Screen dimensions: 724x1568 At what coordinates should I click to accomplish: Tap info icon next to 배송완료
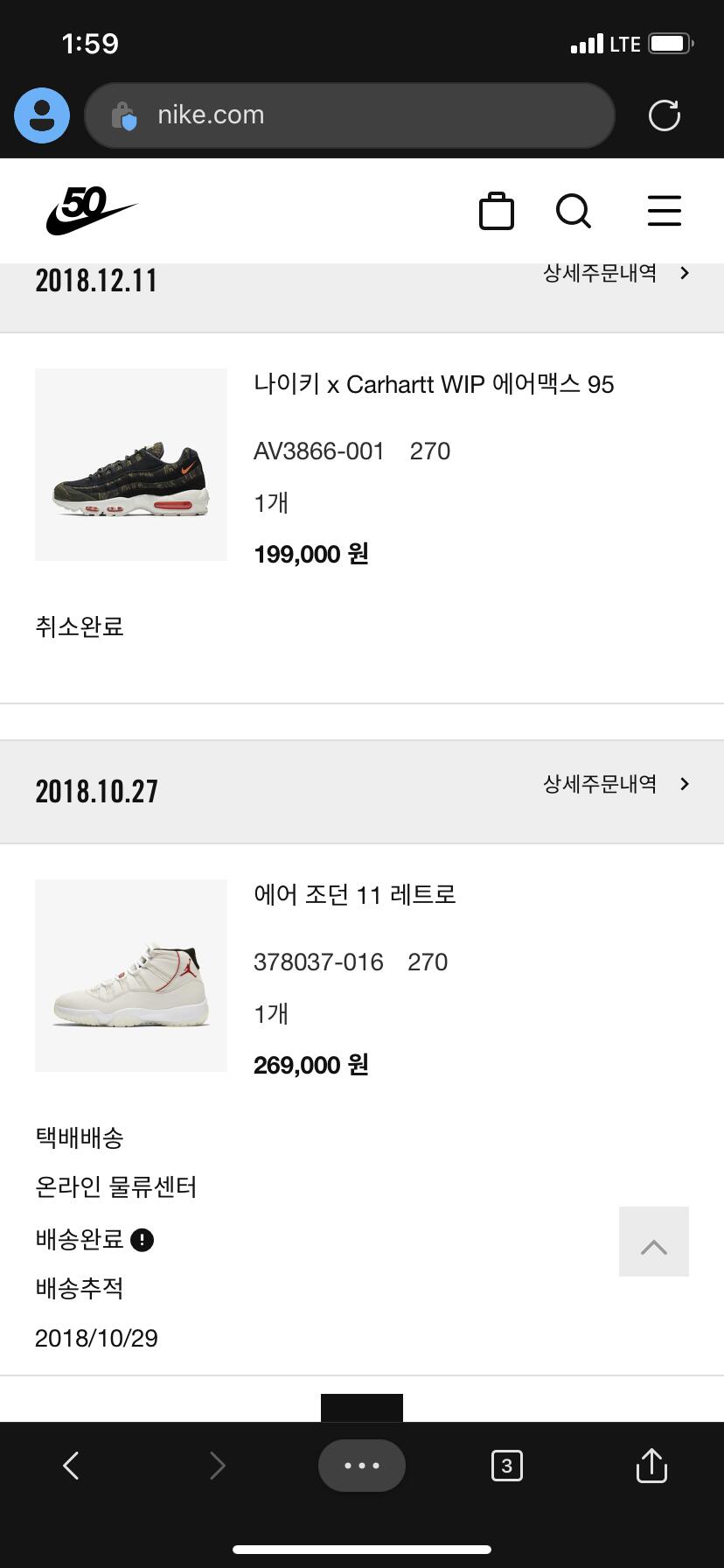pyautogui.click(x=142, y=1240)
